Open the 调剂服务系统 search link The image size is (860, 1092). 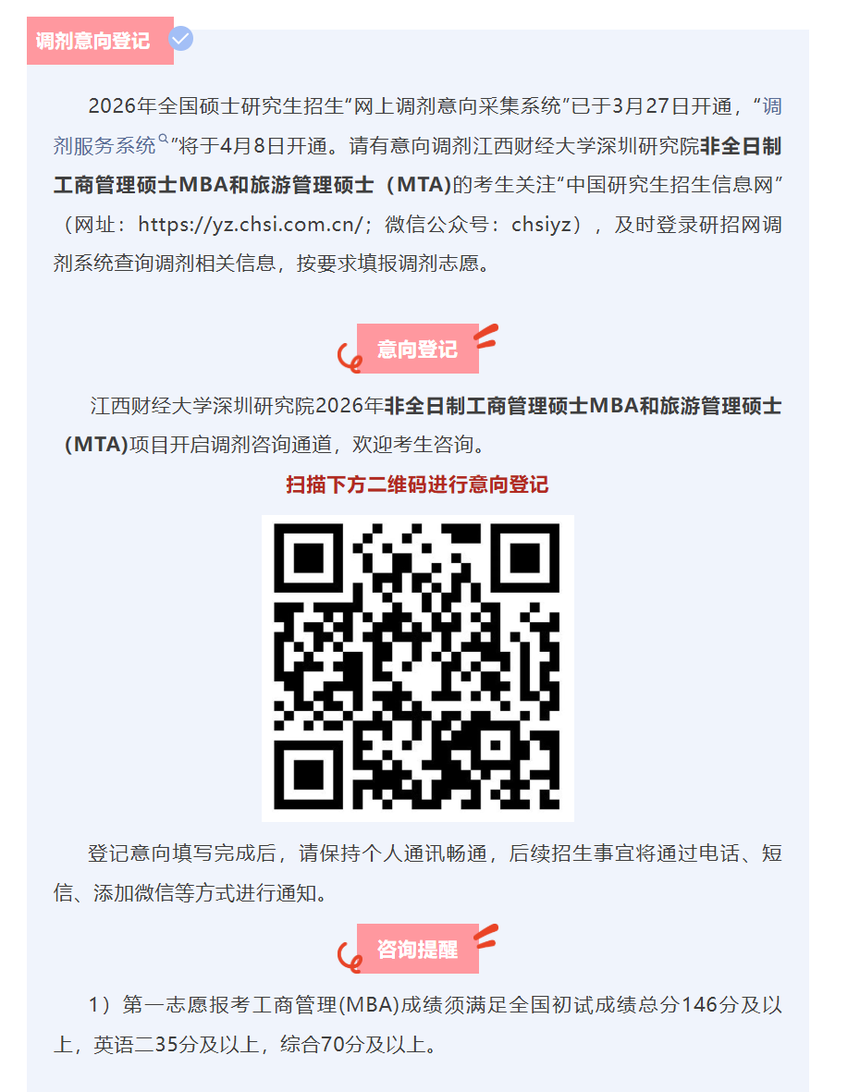pyautogui.click(x=106, y=145)
